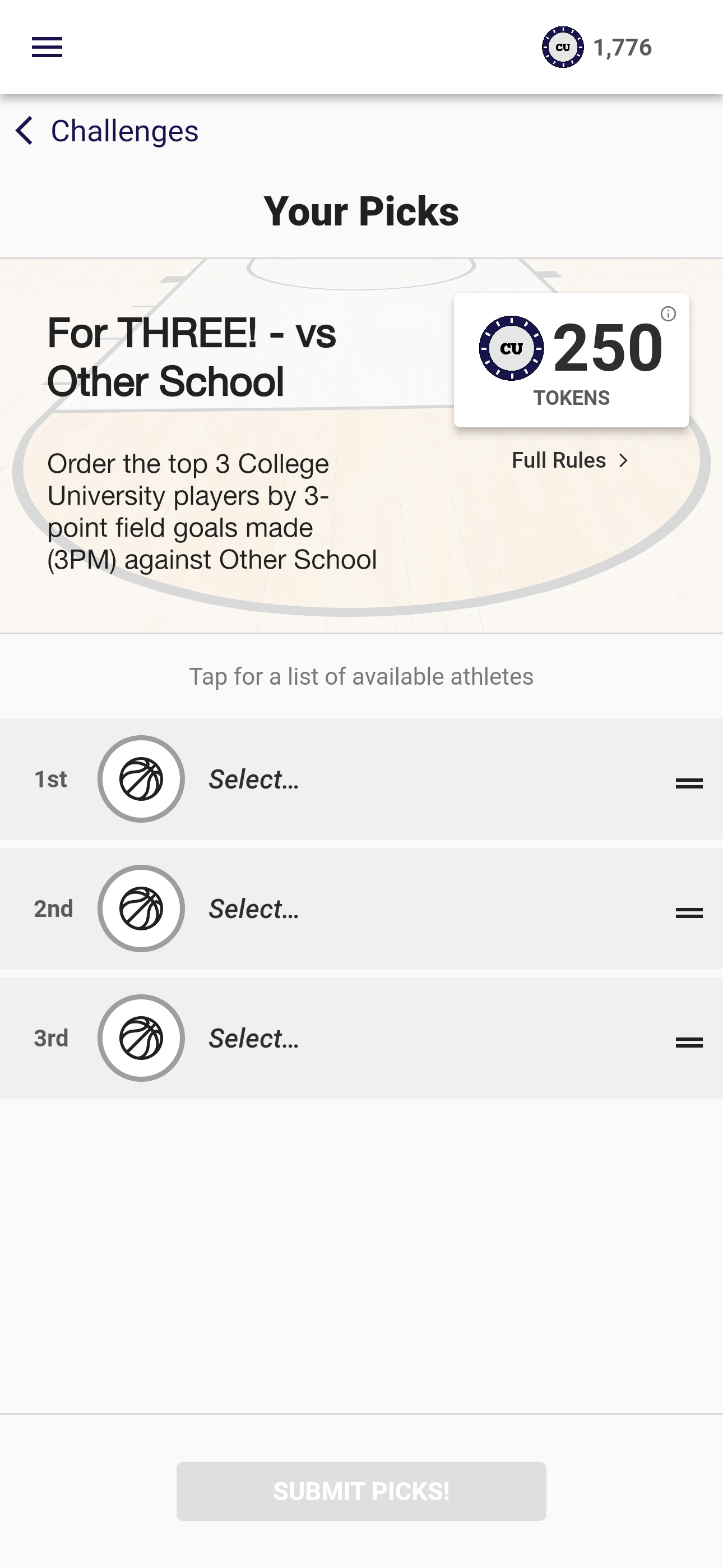Screen dimensions: 723x1568
Task: Select an athlete for 3rd place
Action: 361,1039
